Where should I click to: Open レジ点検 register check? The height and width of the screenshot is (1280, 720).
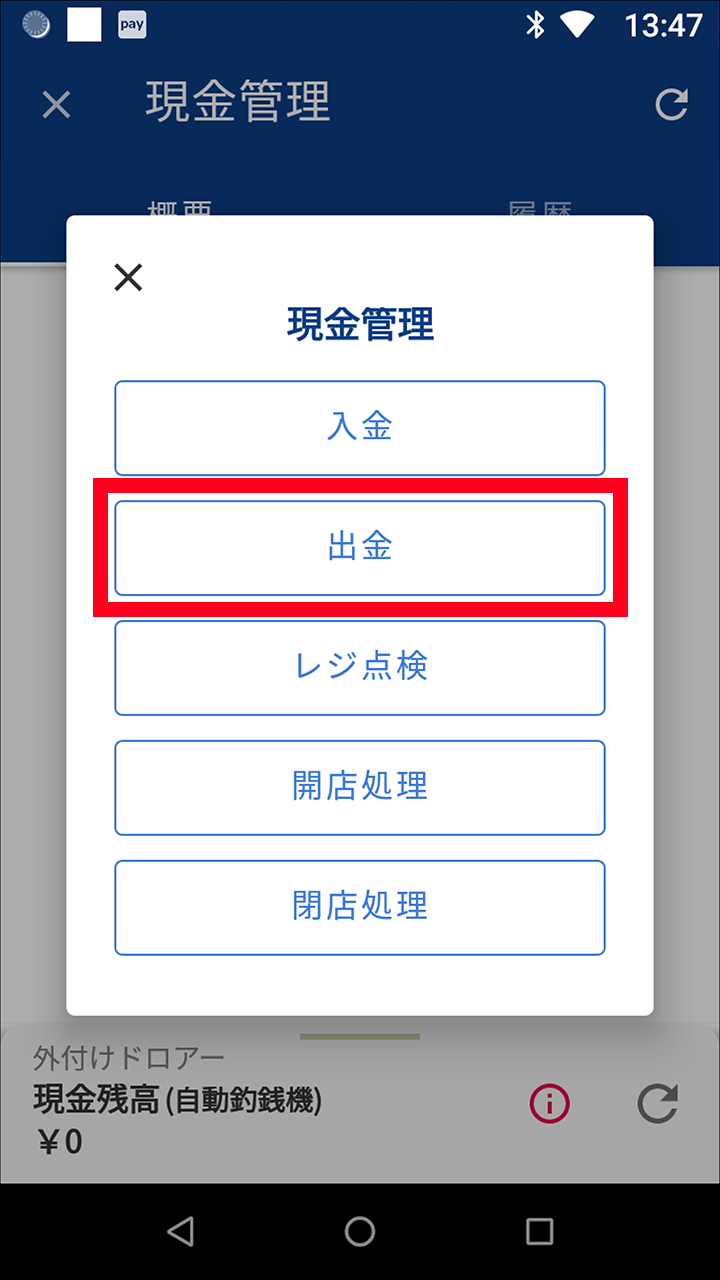point(360,668)
